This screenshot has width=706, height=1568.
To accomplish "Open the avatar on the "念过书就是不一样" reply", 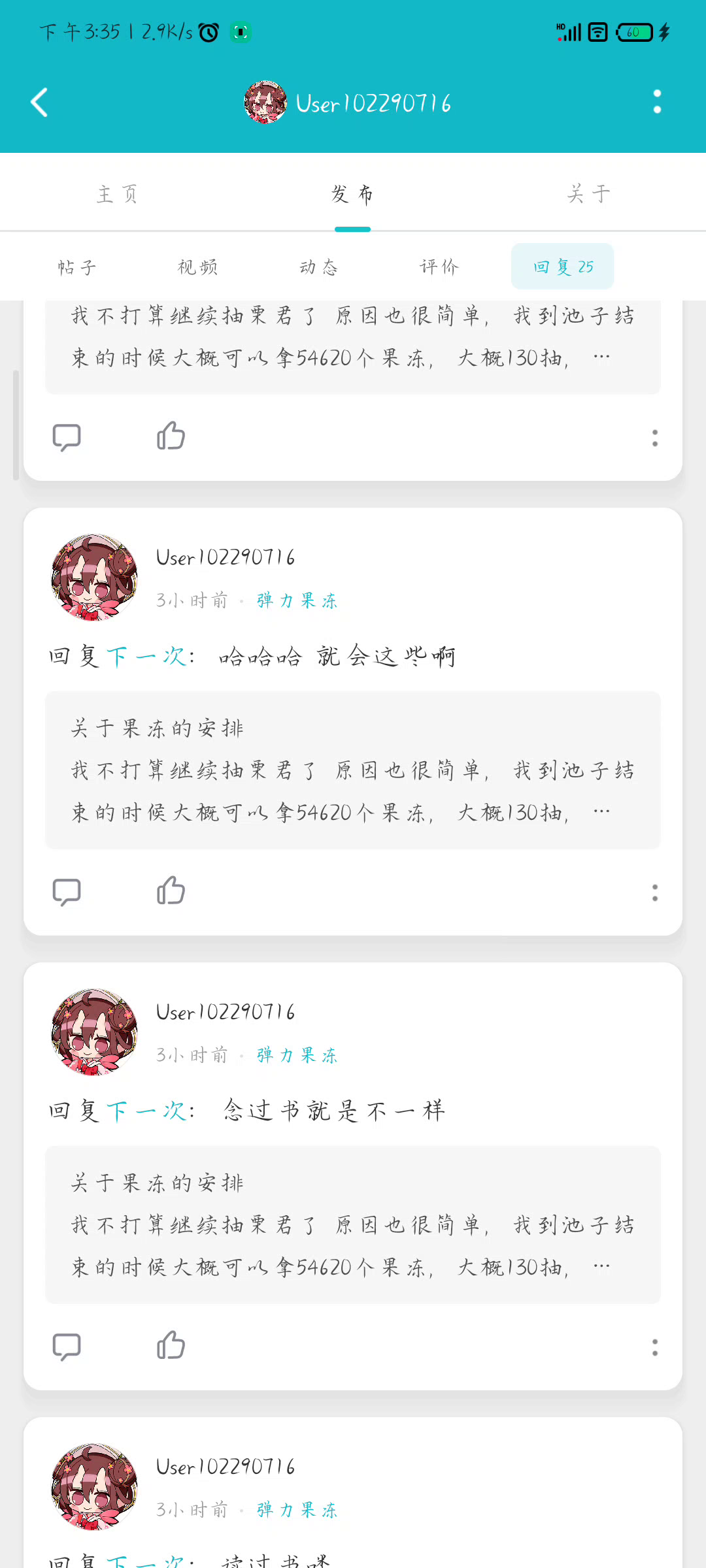I will (x=95, y=1032).
